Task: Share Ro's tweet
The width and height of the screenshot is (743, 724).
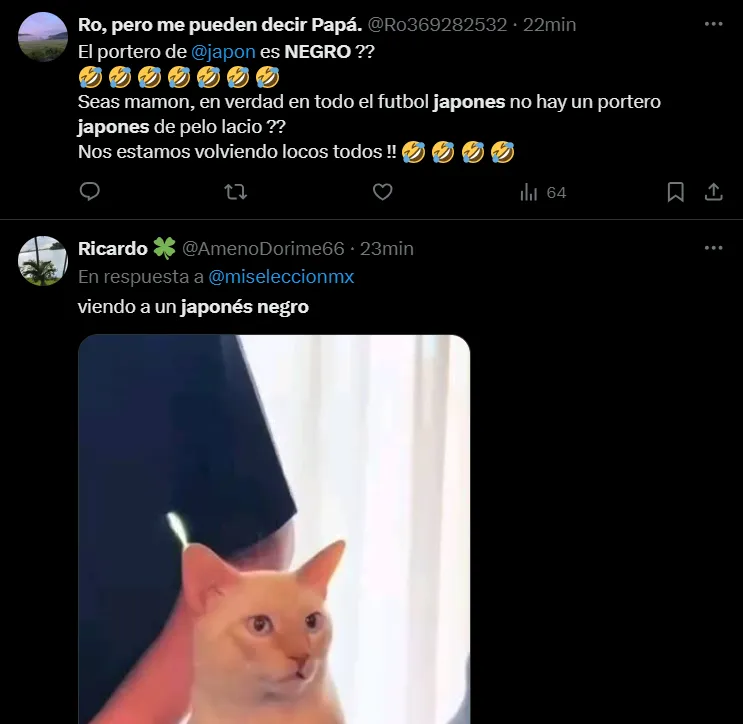Action: point(714,192)
